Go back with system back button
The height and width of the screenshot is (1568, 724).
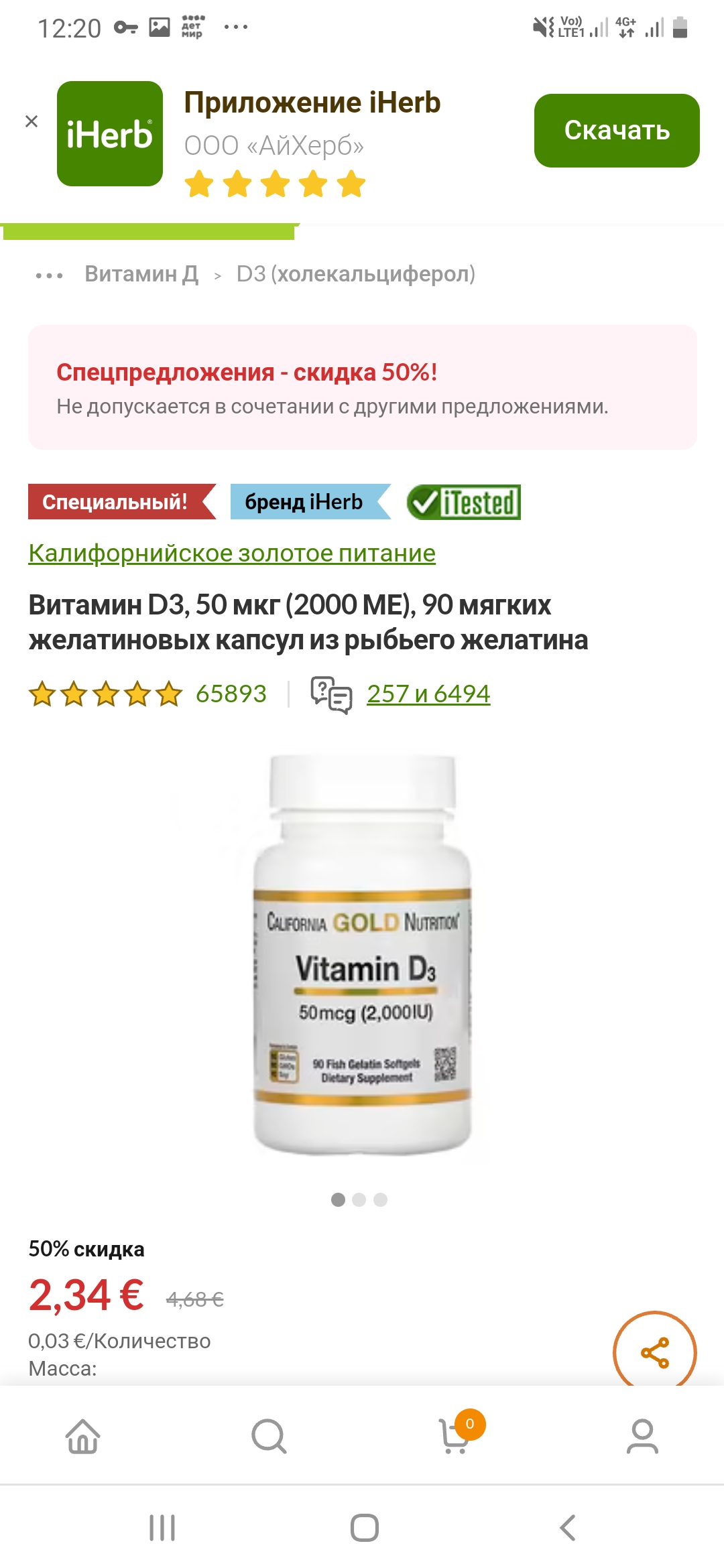[x=568, y=1528]
